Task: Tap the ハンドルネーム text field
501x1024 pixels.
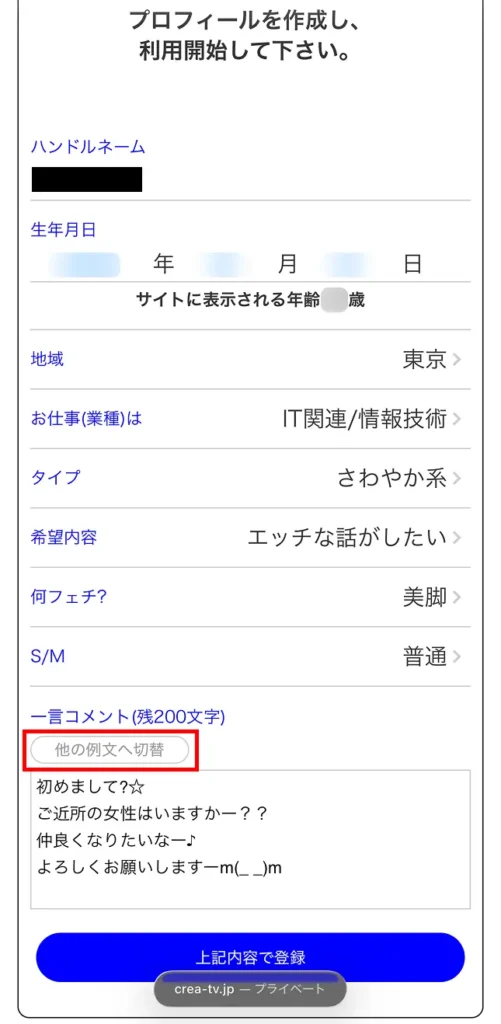Action: coord(250,180)
